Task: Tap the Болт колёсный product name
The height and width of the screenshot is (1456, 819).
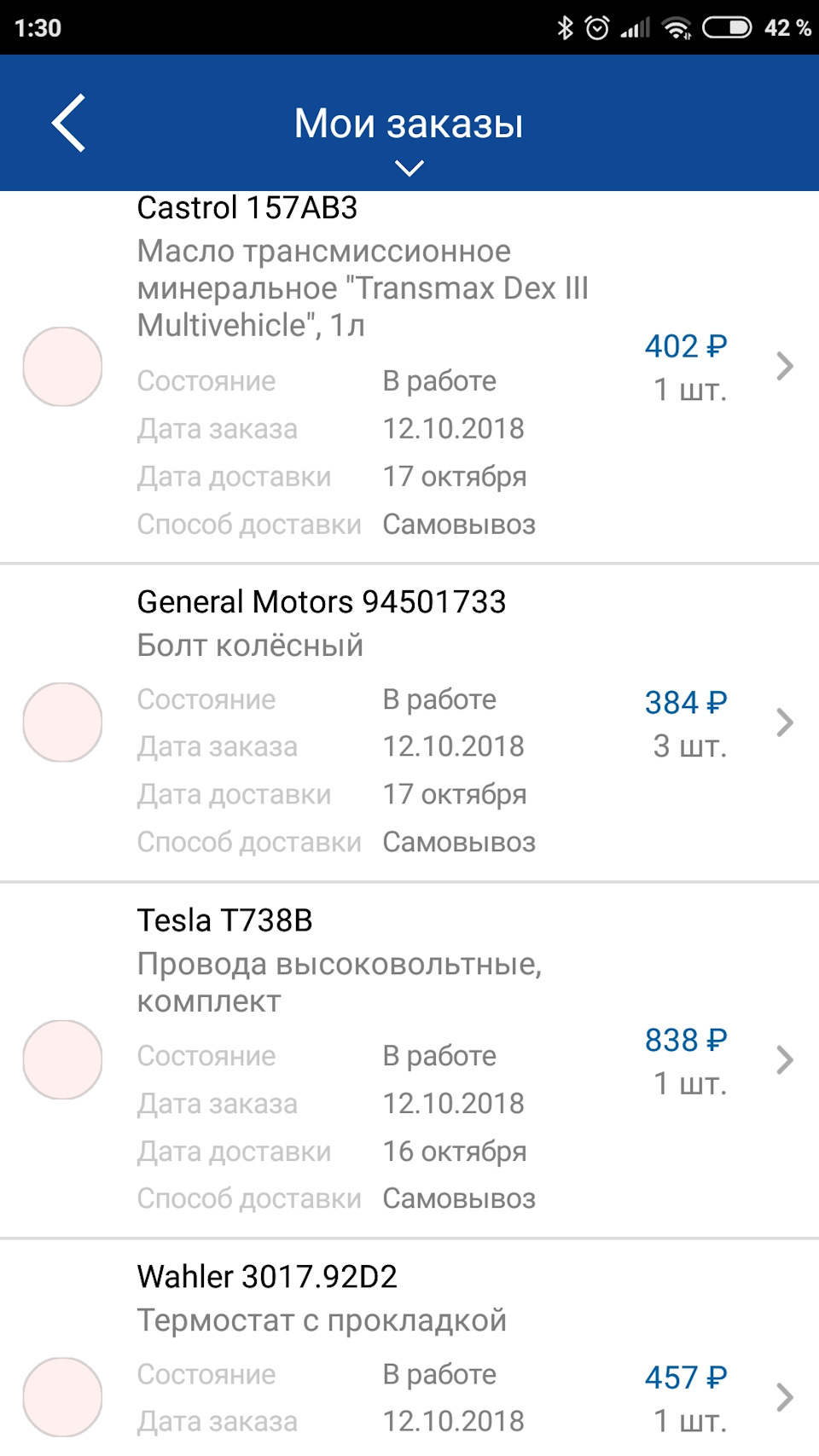Action: 250,646
